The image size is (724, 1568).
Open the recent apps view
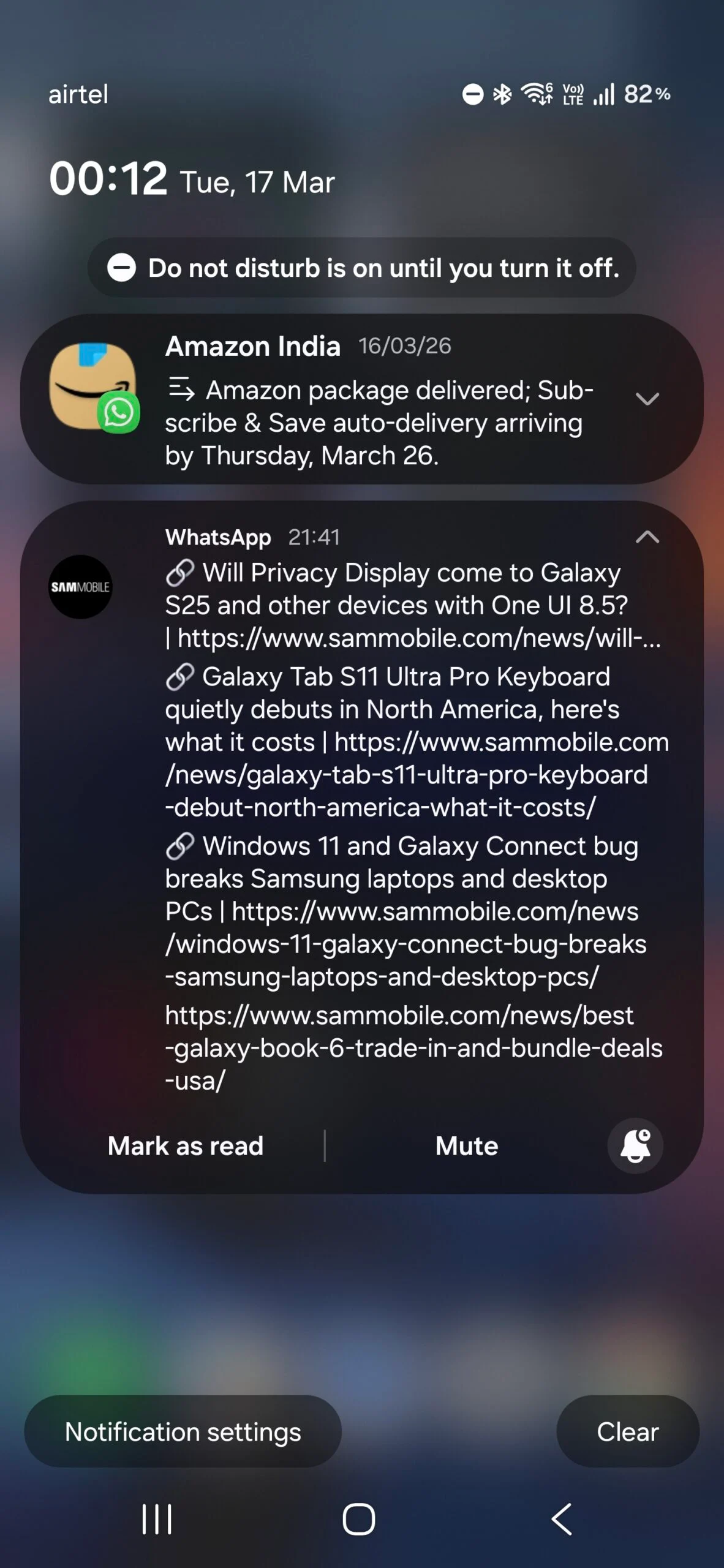point(157,1519)
